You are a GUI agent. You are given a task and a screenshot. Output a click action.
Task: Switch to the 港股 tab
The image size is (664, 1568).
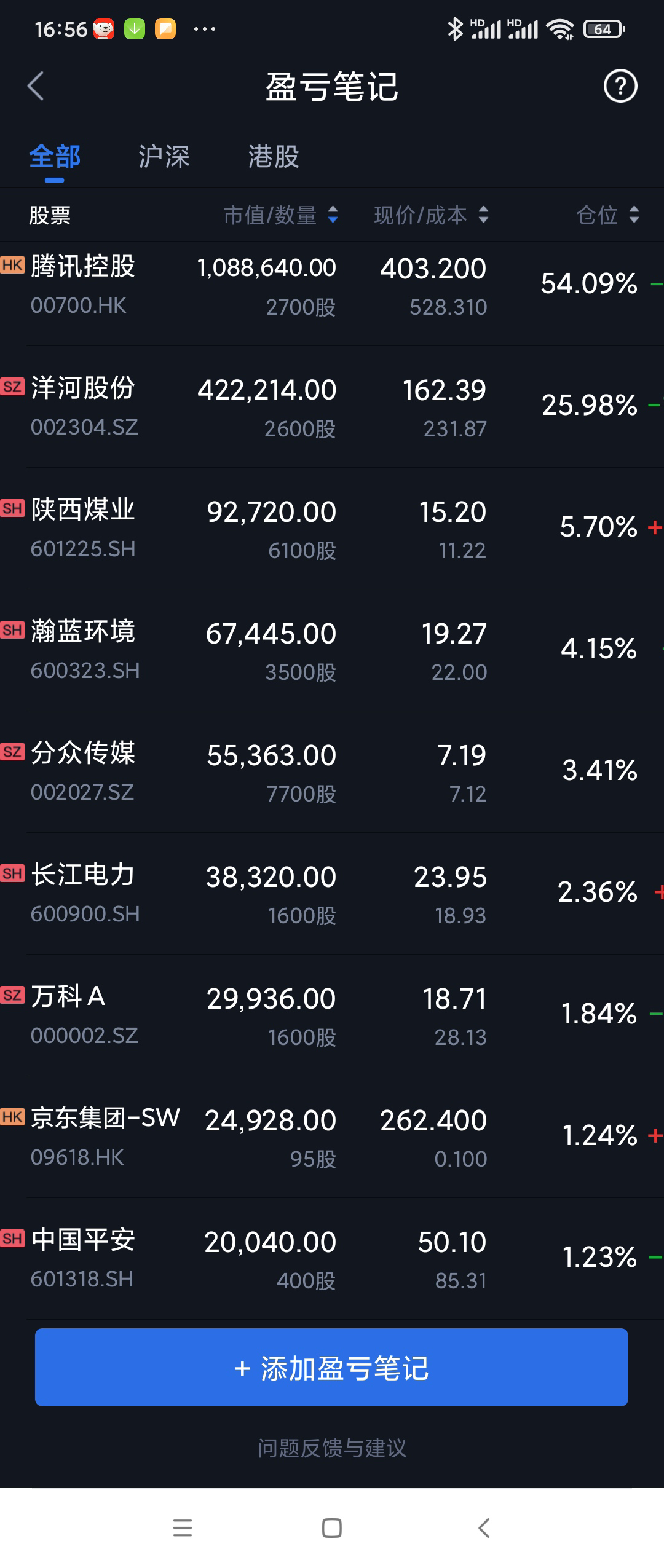coord(274,157)
